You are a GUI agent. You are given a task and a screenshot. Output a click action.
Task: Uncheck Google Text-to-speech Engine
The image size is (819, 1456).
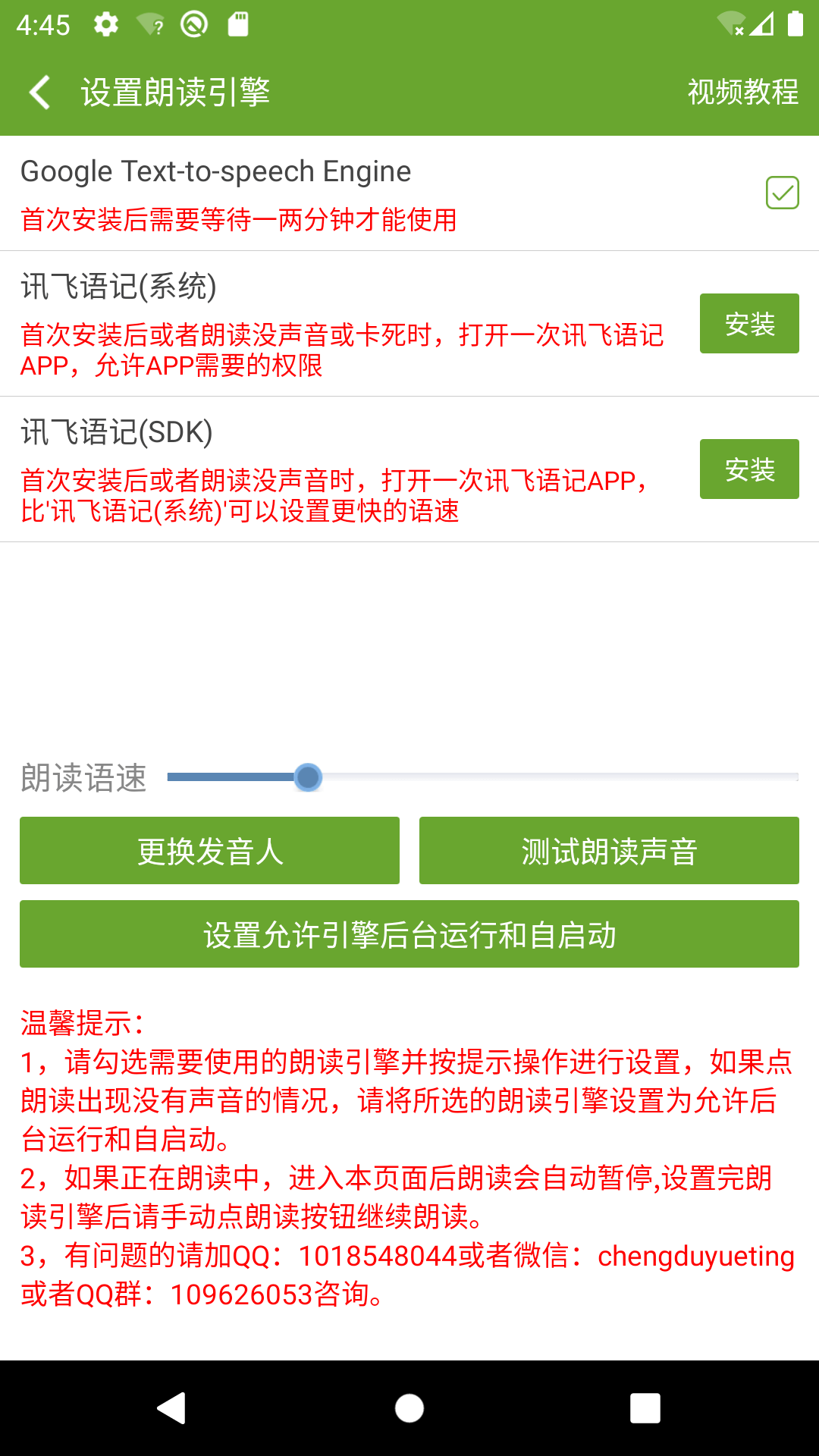tap(781, 192)
